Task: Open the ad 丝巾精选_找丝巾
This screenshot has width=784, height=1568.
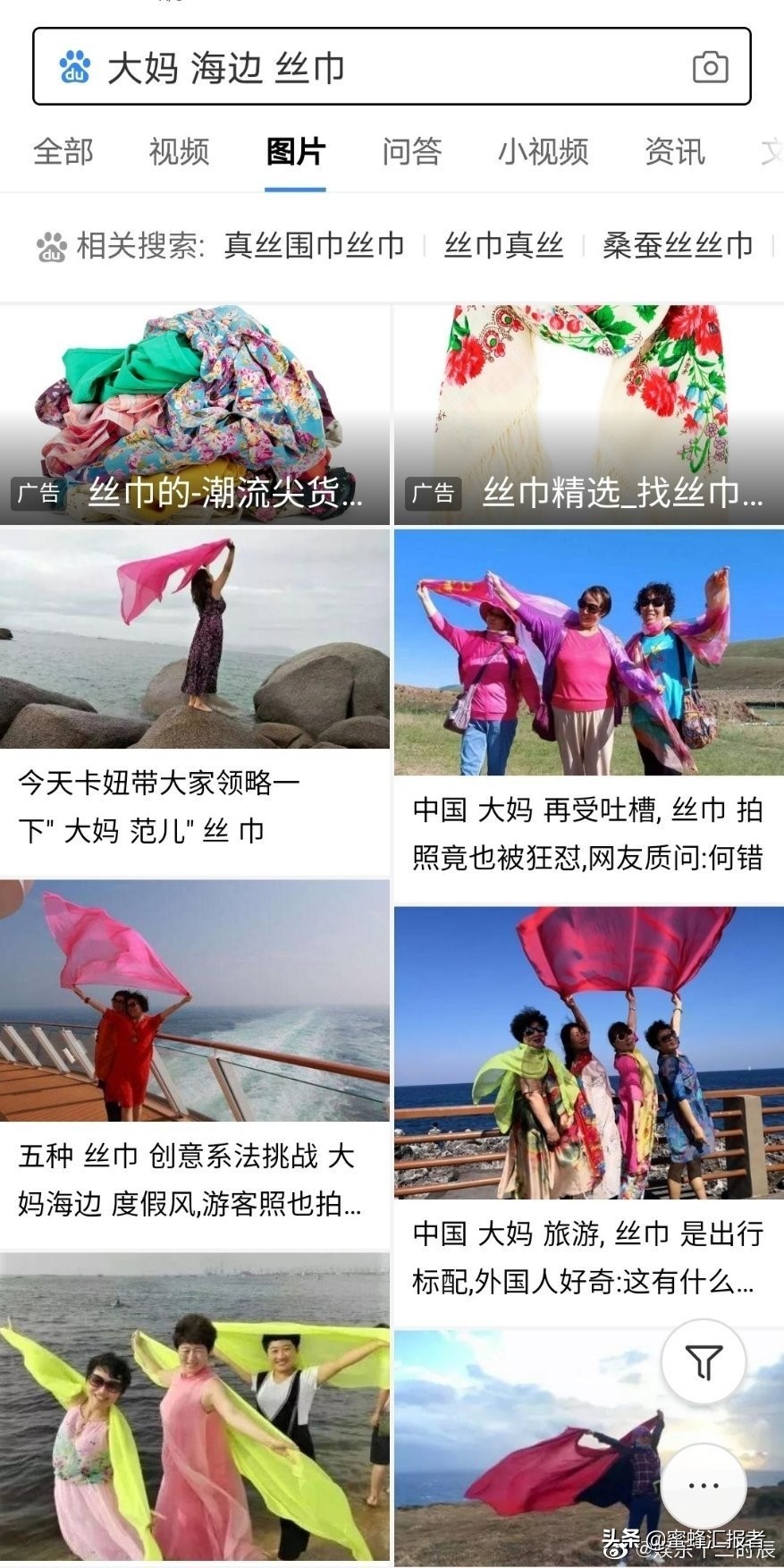Action: [x=588, y=415]
